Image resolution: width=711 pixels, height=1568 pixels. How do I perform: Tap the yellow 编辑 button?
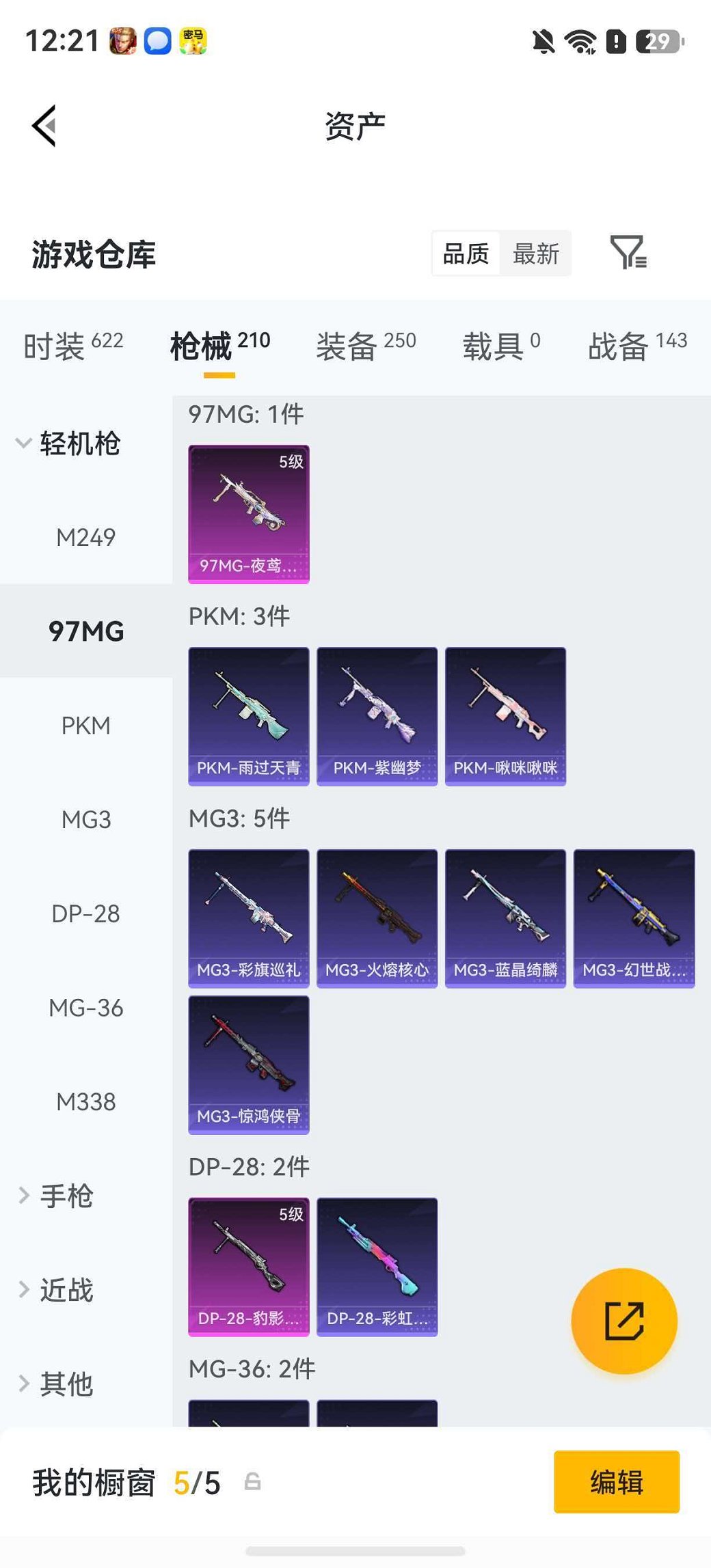[617, 1482]
